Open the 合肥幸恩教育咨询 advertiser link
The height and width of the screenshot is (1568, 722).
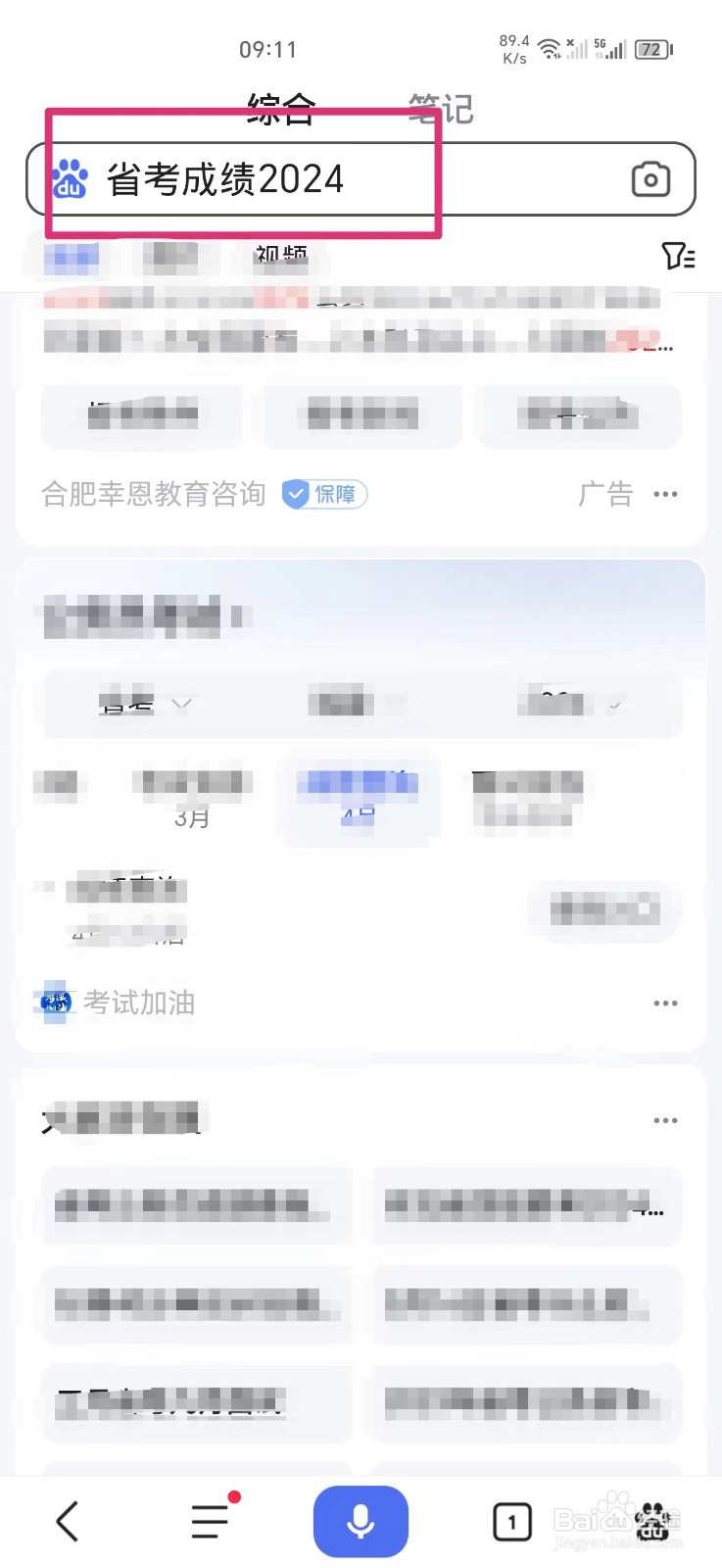pos(153,494)
